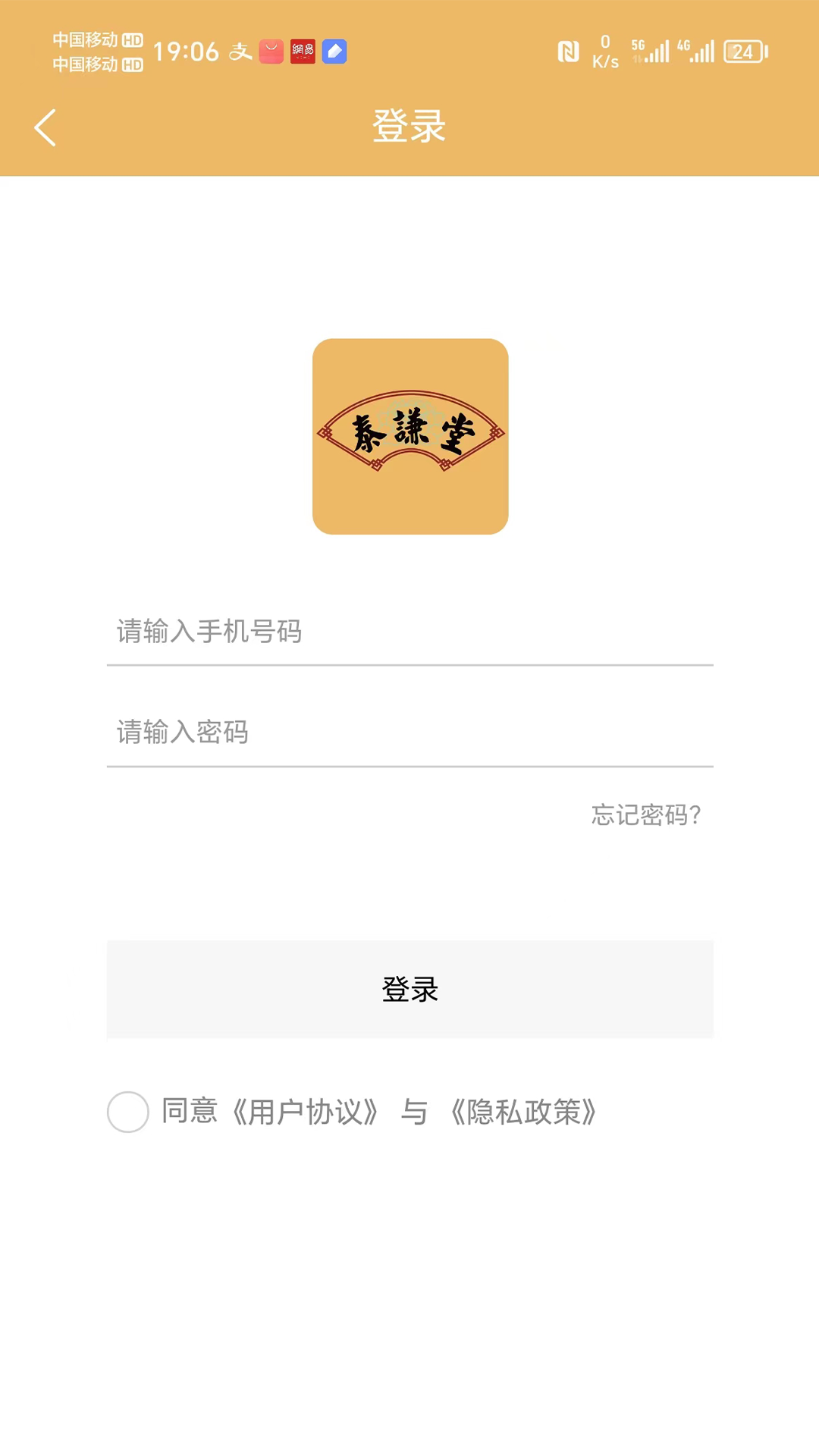The width and height of the screenshot is (819, 1456).
Task: Tap the Alipay notification icon in status bar
Action: (x=238, y=52)
